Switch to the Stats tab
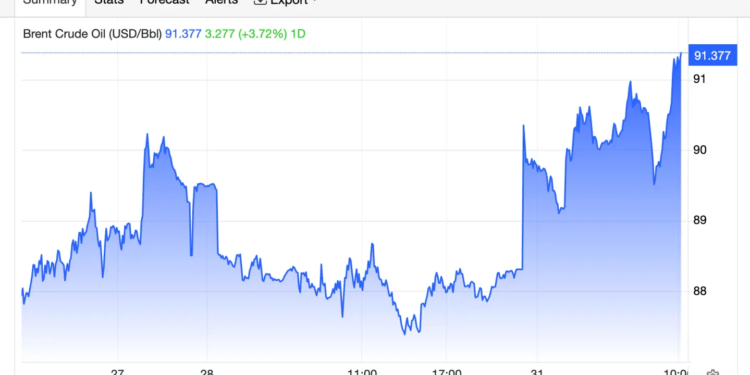Screen dimensions: 750x375 [109, 2]
